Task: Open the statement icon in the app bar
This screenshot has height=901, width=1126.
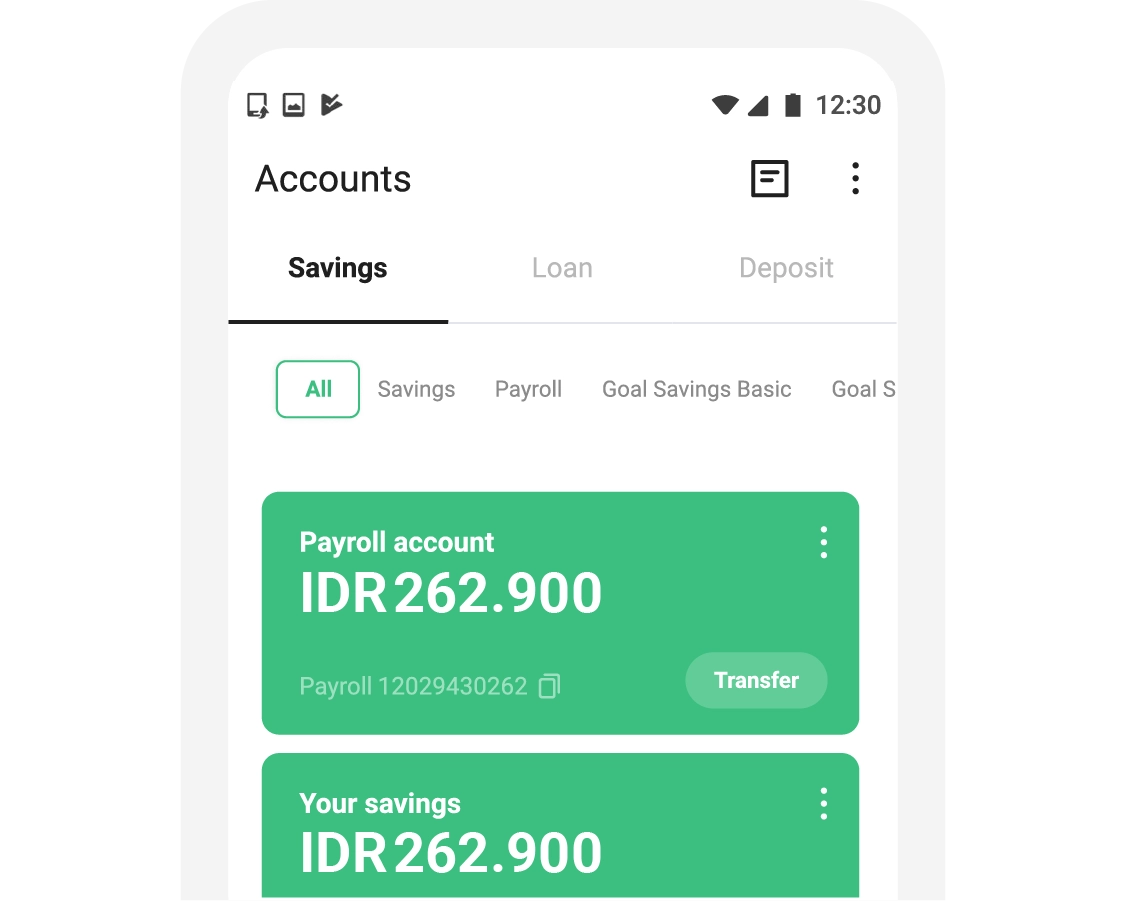Action: pyautogui.click(x=769, y=179)
